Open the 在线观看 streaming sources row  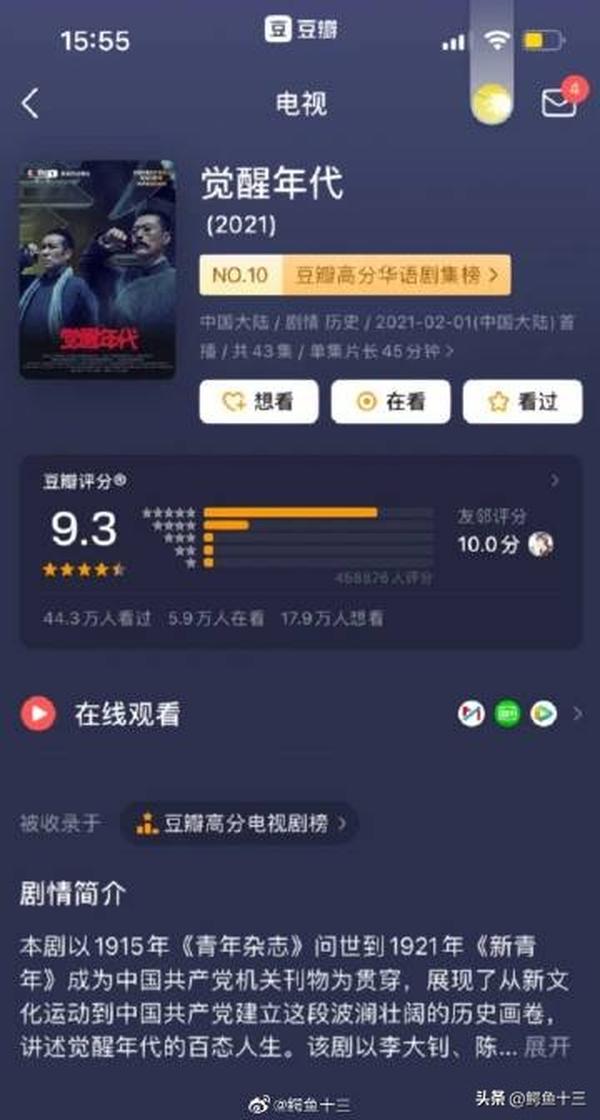click(300, 714)
